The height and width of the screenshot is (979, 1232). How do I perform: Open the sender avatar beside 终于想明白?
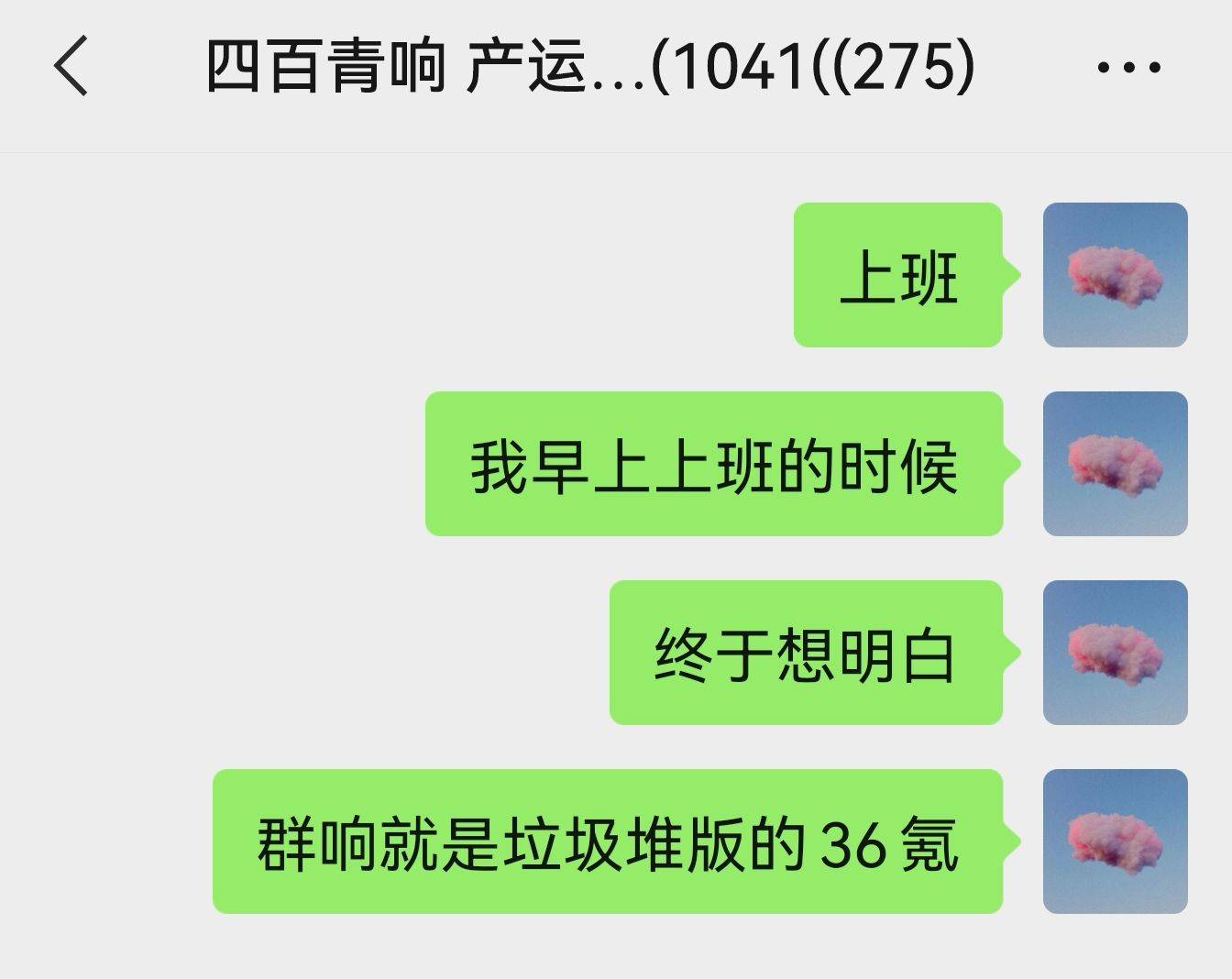coord(1115,653)
